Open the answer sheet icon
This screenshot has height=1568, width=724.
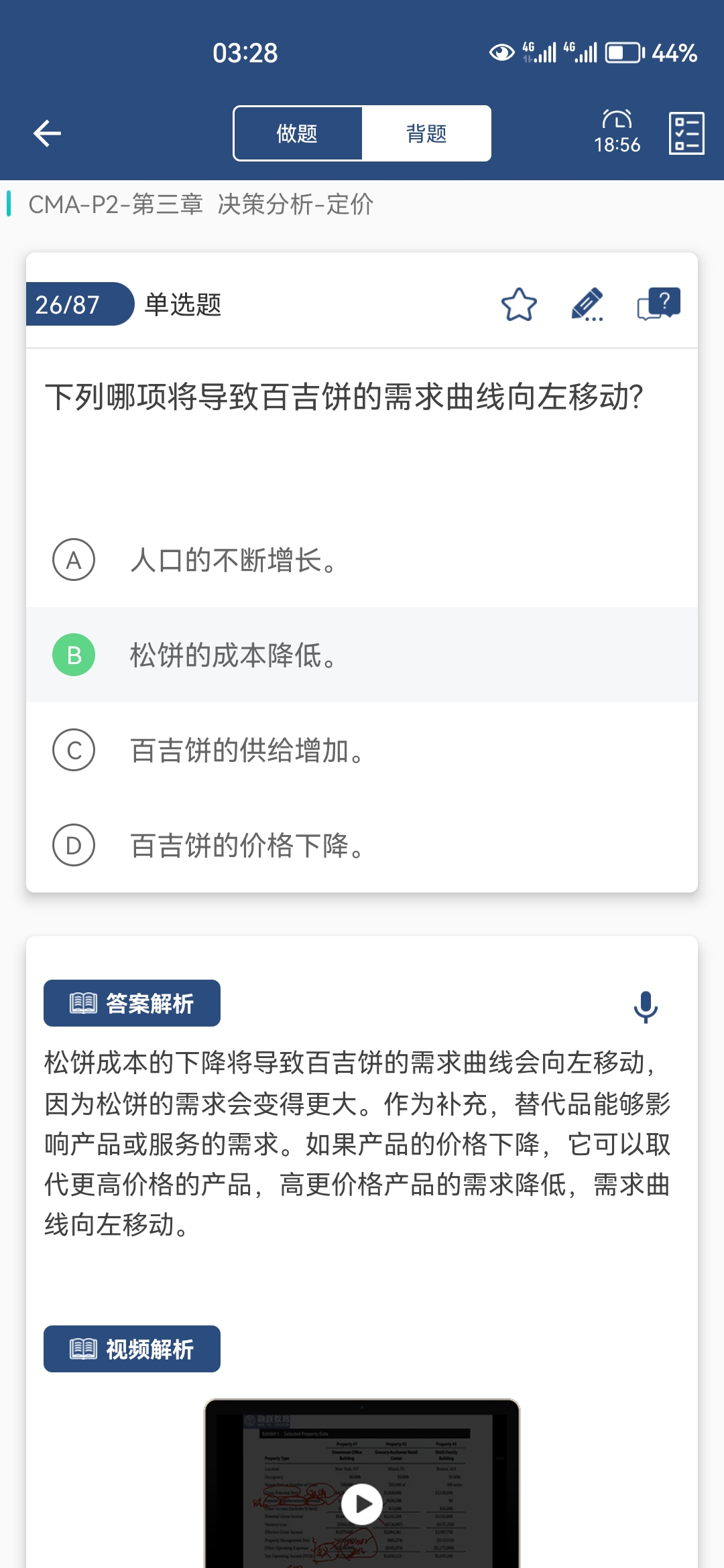click(x=686, y=133)
